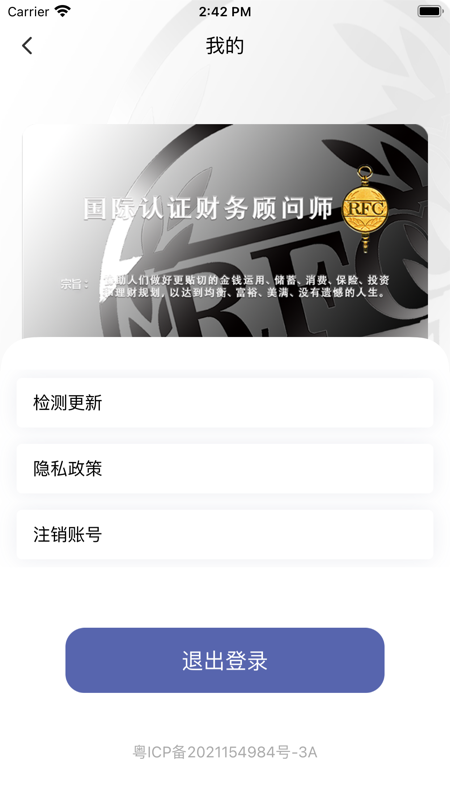Tap the 退出登录 button
Screen dimensions: 450x800
225,660
